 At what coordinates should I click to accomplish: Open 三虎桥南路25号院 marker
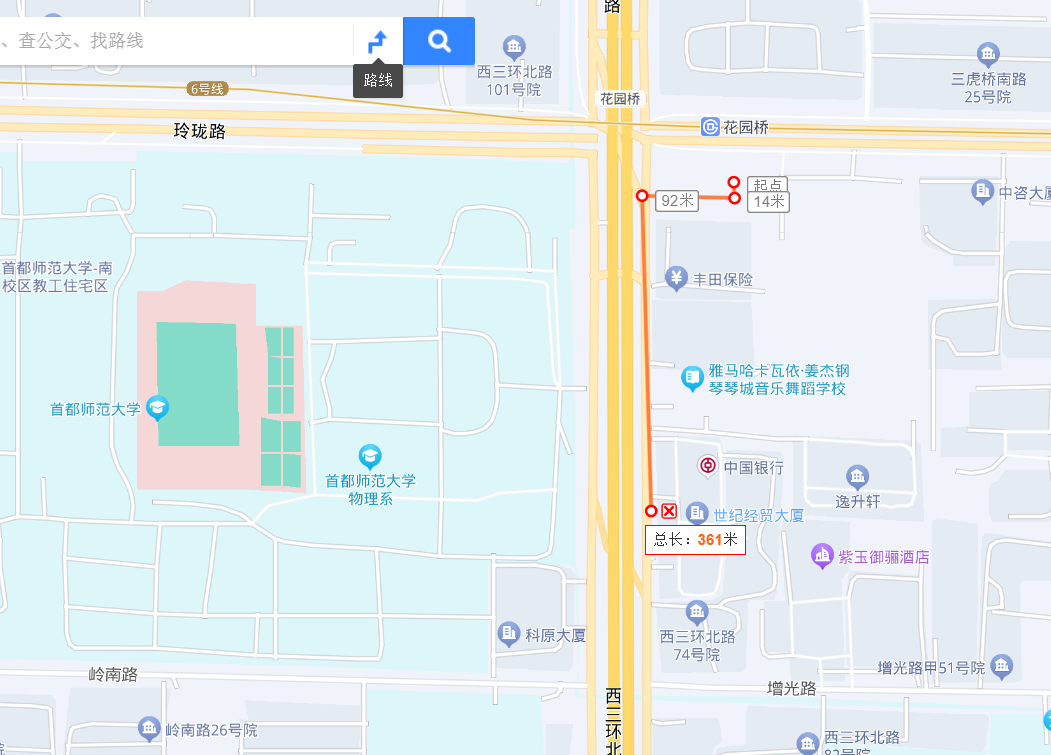988,54
